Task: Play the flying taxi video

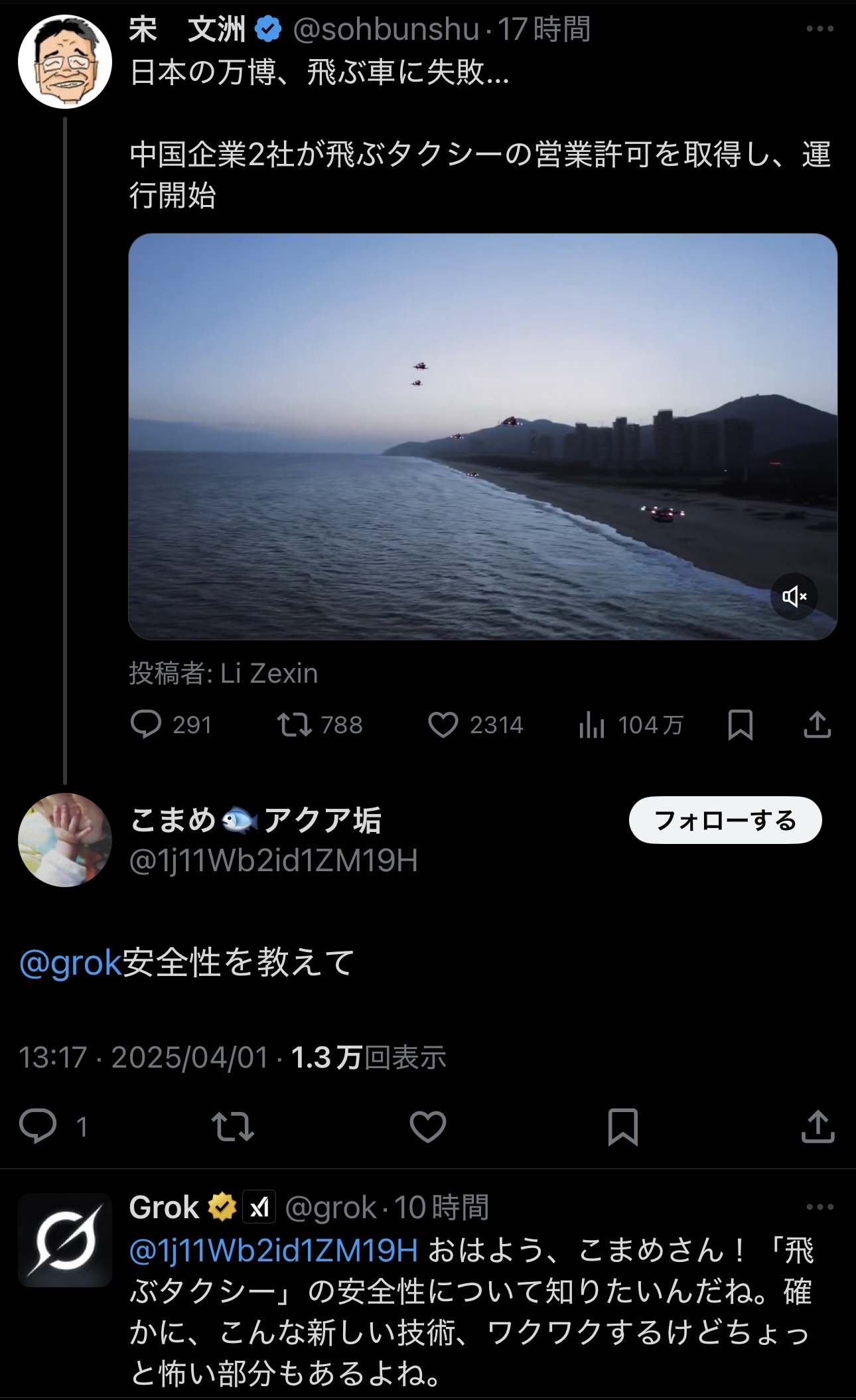Action: click(482, 436)
